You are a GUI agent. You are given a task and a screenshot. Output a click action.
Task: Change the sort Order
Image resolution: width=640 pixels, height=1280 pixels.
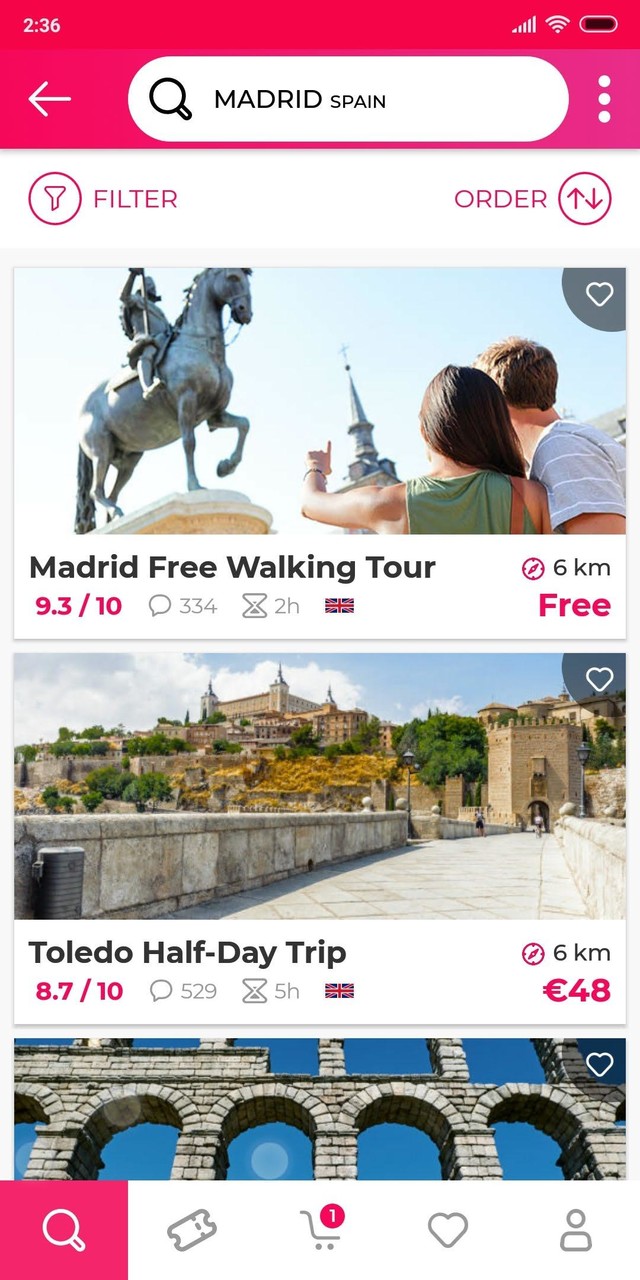point(532,199)
